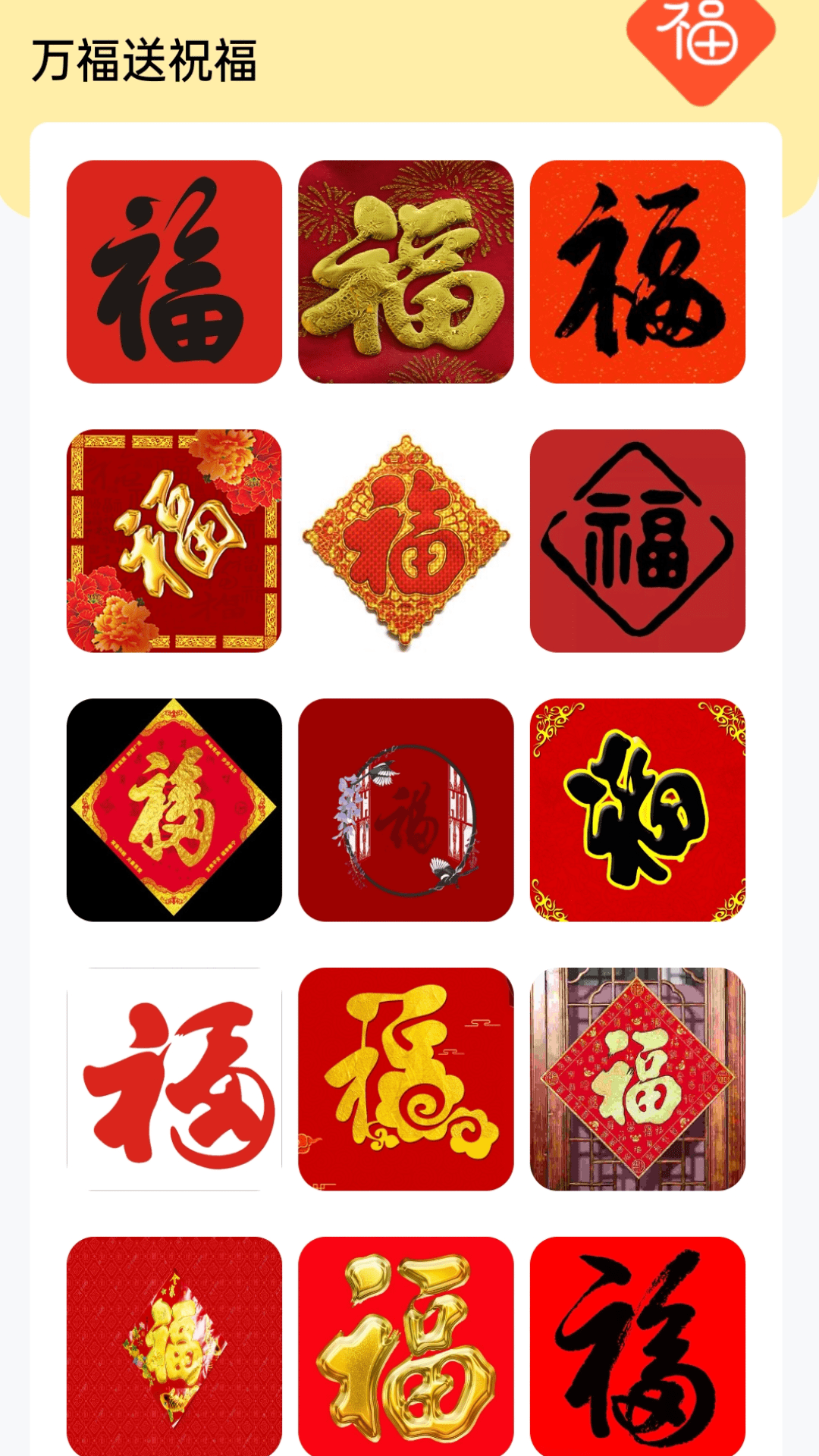Viewport: 819px width, 1456px height.
Task: Open the red 福 on white background tile
Action: point(174,1079)
